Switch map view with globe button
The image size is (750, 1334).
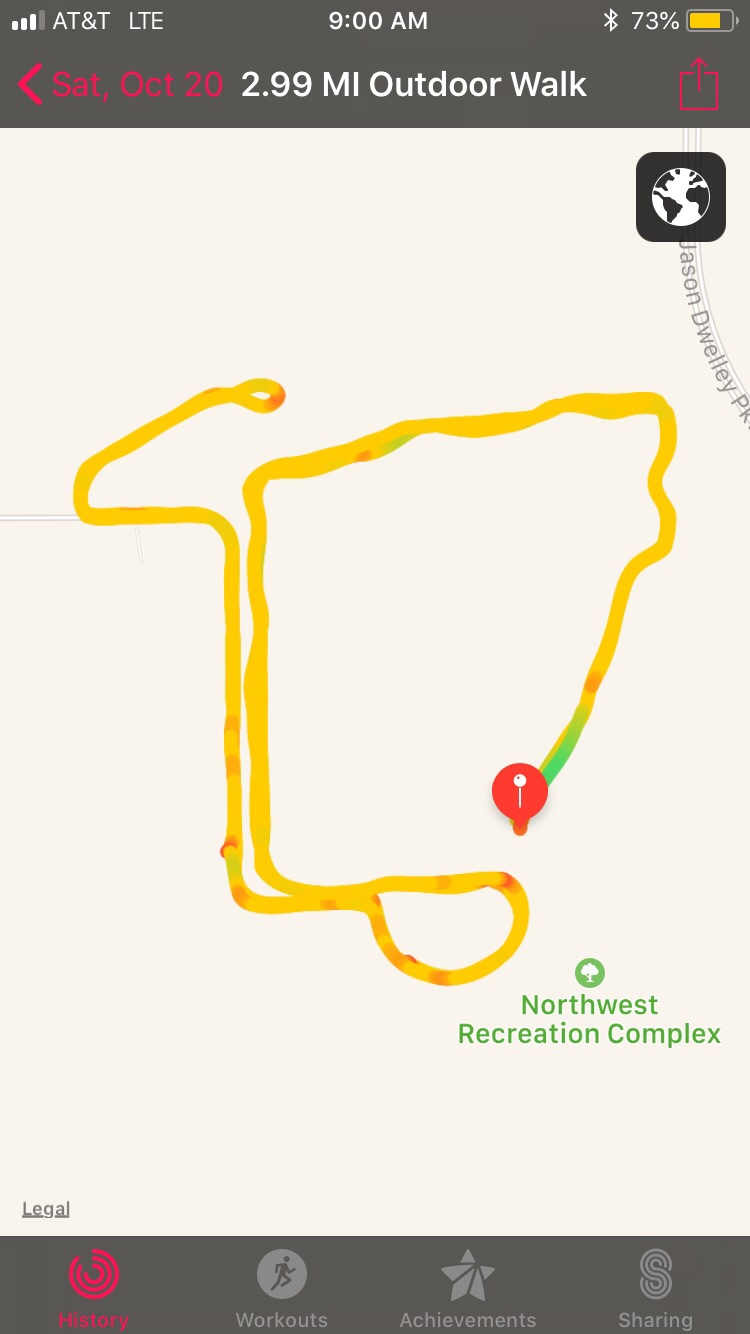tap(681, 197)
